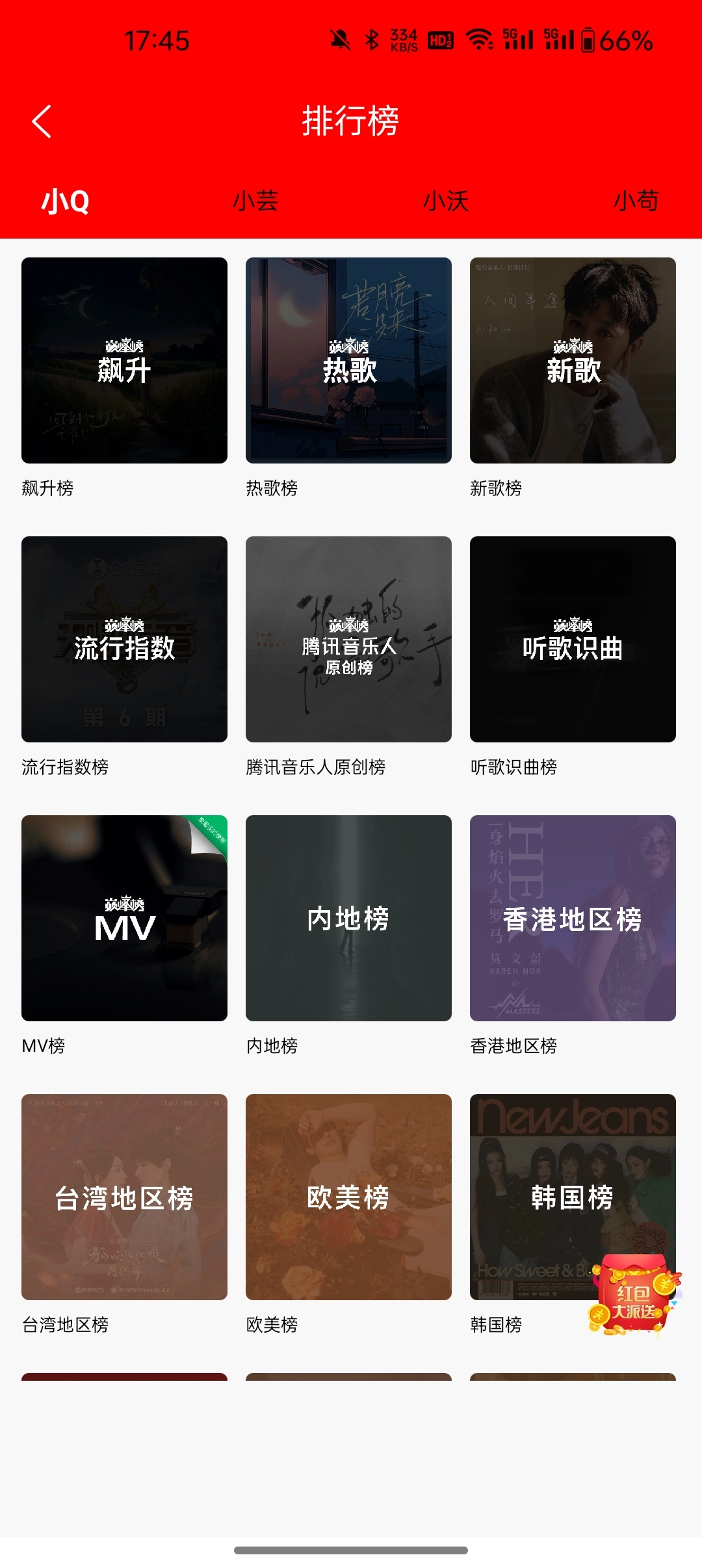Switch to the 小苟 tab

coord(636,201)
